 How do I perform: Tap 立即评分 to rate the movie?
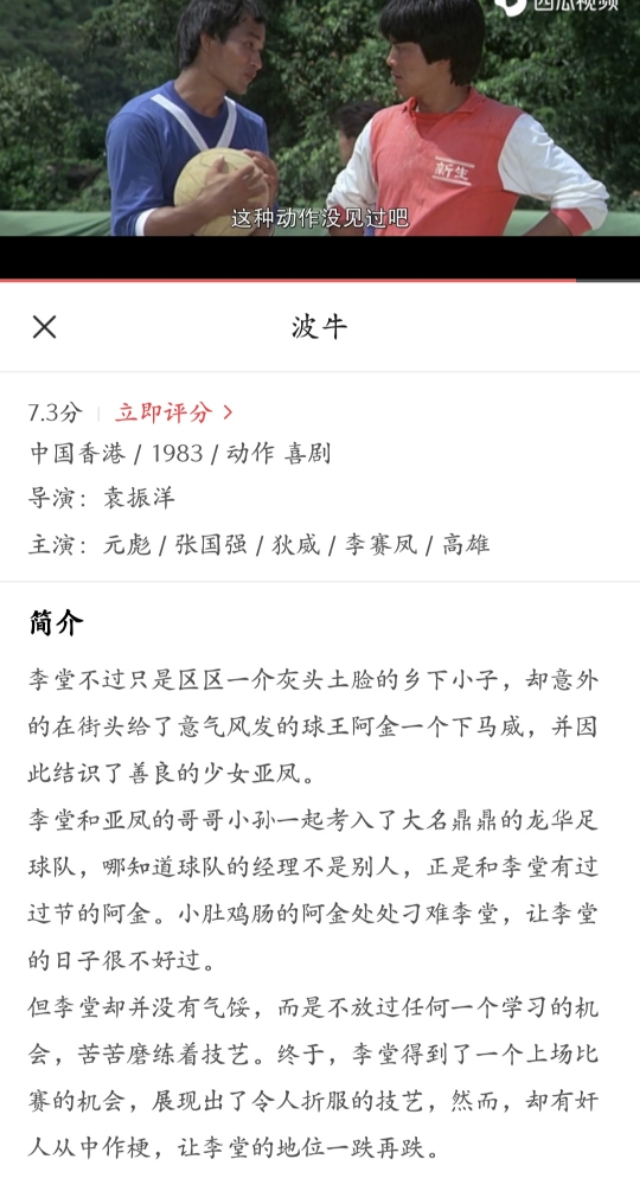pos(174,412)
